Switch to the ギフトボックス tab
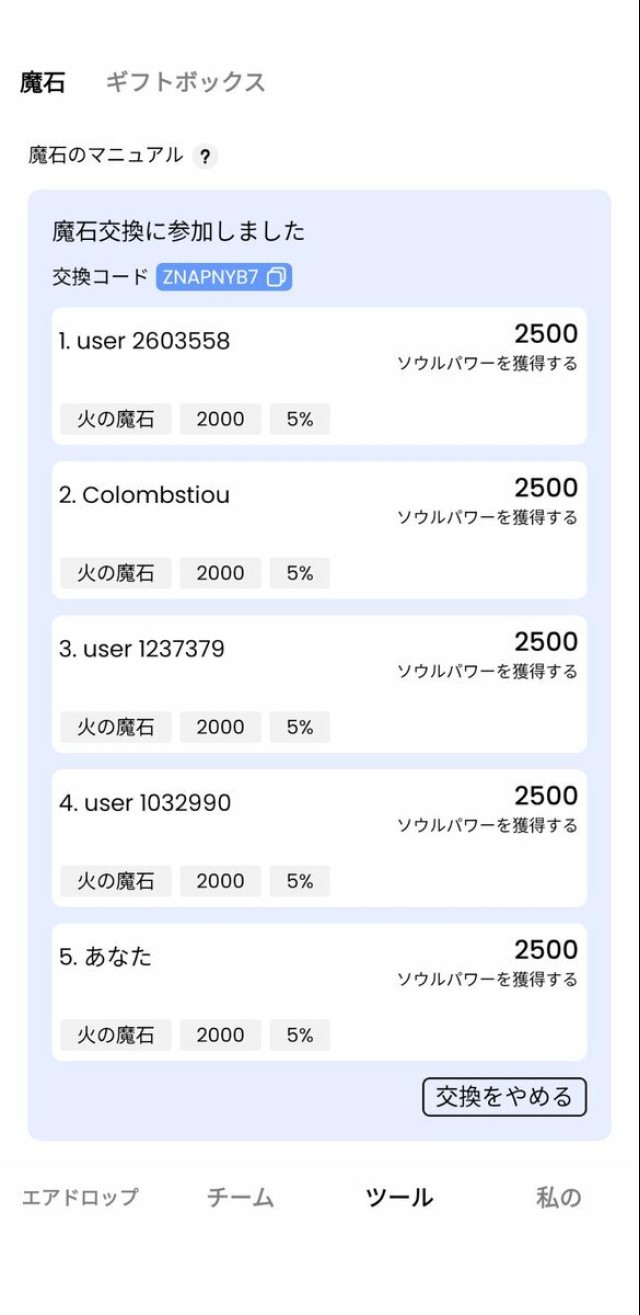The height and width of the screenshot is (1315, 640). 185,82
